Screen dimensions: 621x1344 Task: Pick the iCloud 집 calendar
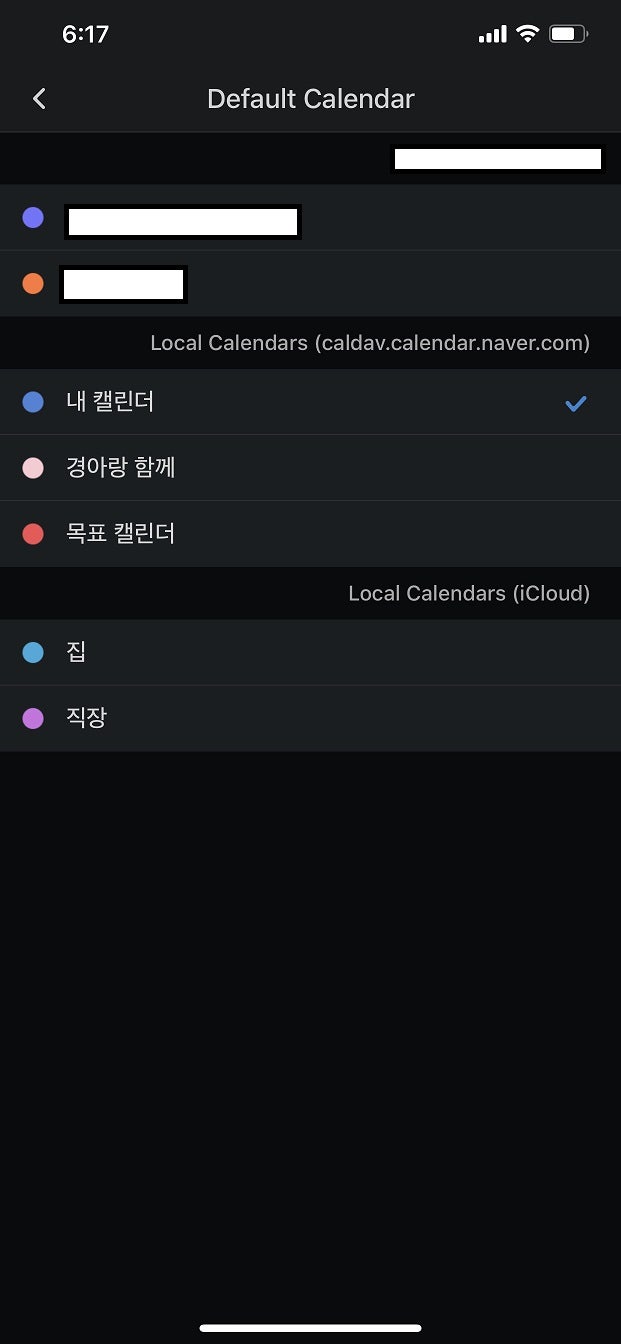pyautogui.click(x=310, y=652)
